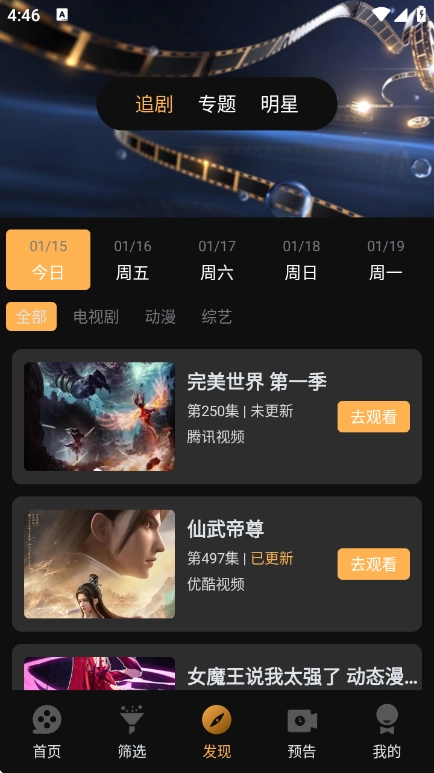434x773 pixels.
Task: Switch to the 明星 top tab
Action: pyautogui.click(x=280, y=104)
